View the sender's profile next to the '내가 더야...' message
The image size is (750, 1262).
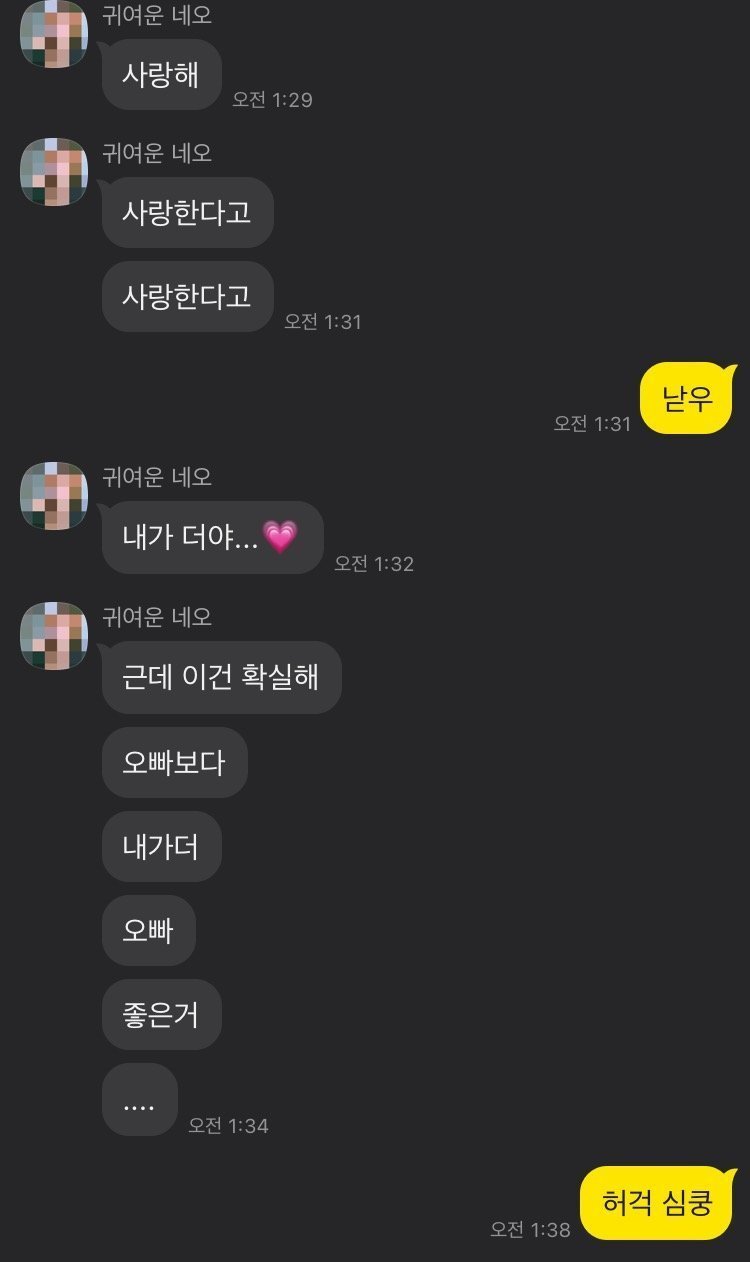click(x=54, y=496)
